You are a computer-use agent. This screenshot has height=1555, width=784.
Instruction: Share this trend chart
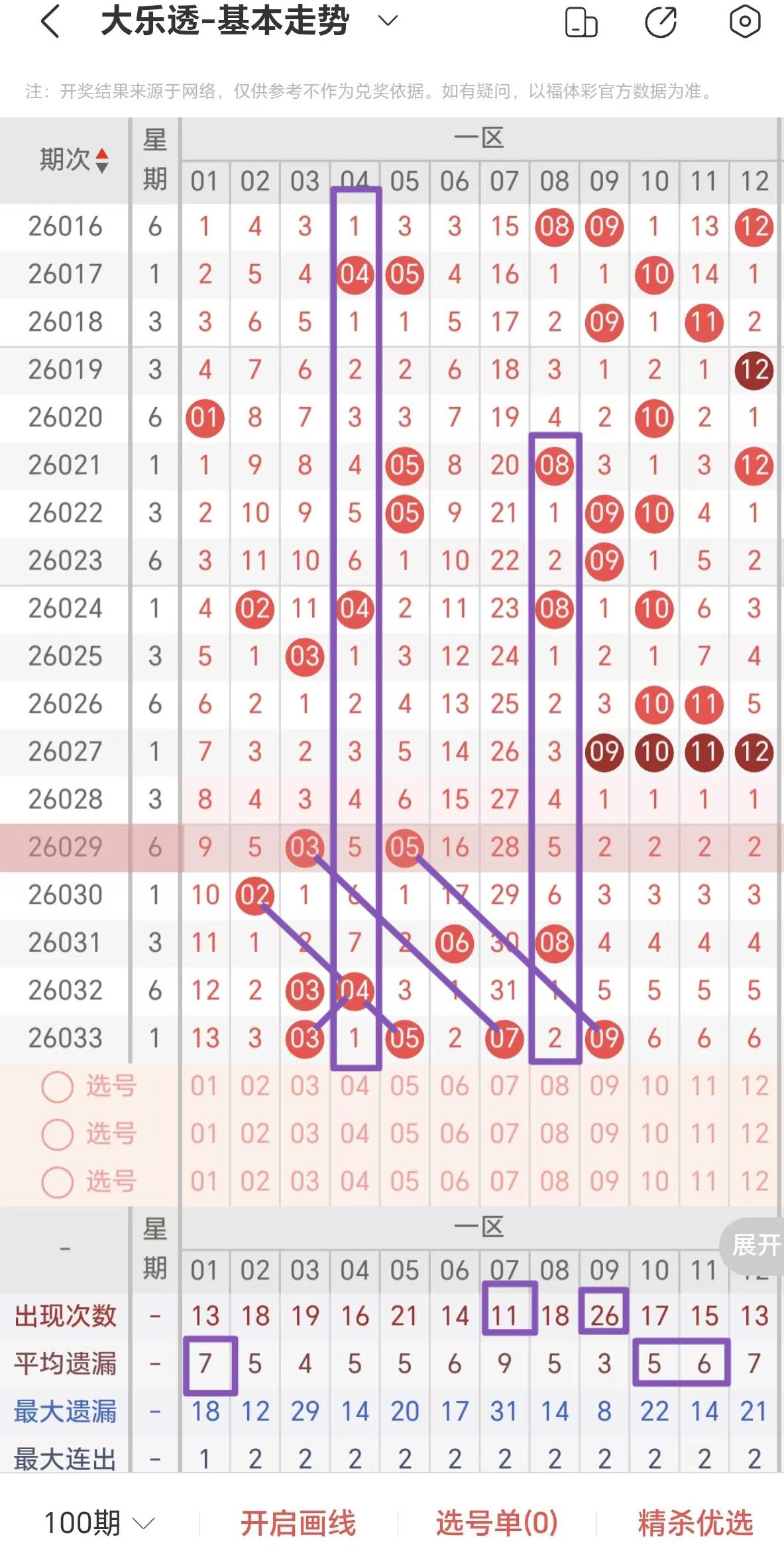click(x=661, y=22)
